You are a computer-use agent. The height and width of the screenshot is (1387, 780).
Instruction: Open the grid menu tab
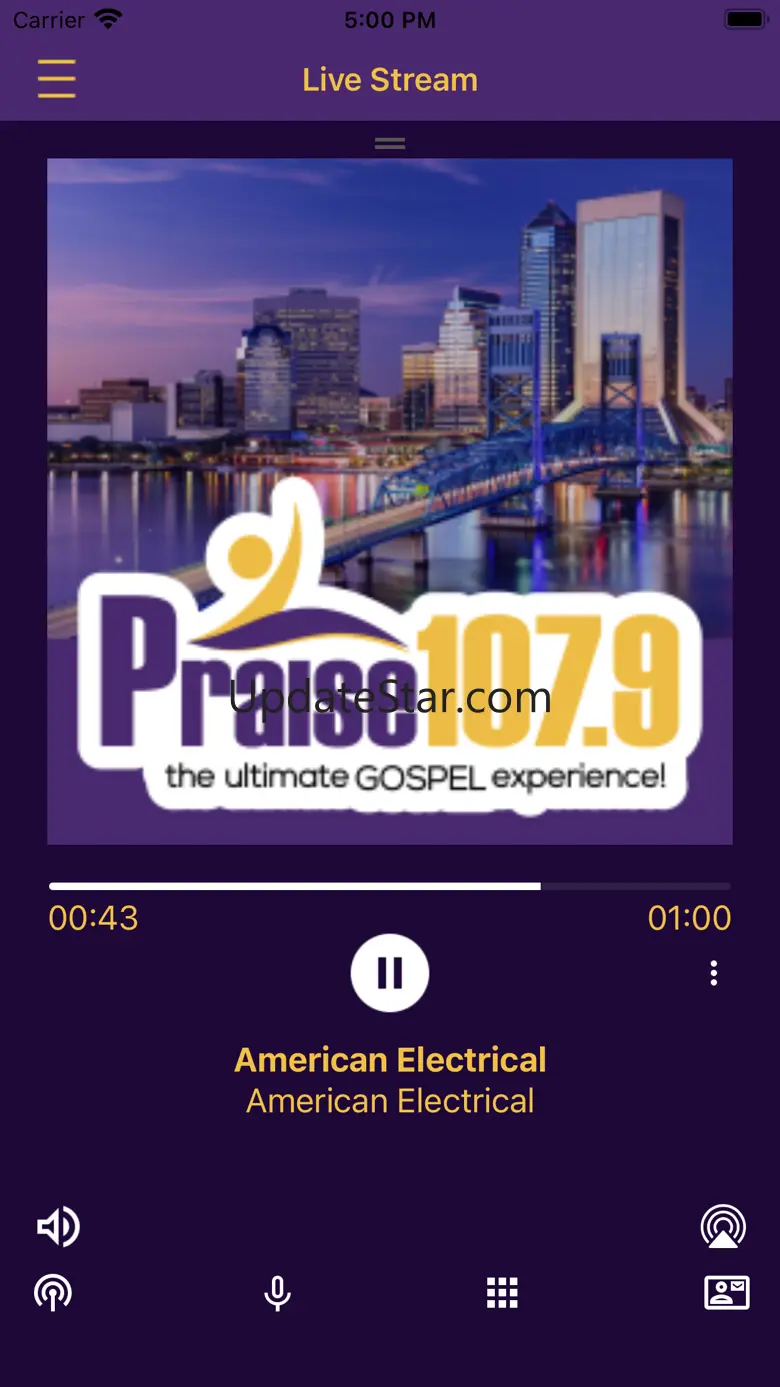point(502,1293)
